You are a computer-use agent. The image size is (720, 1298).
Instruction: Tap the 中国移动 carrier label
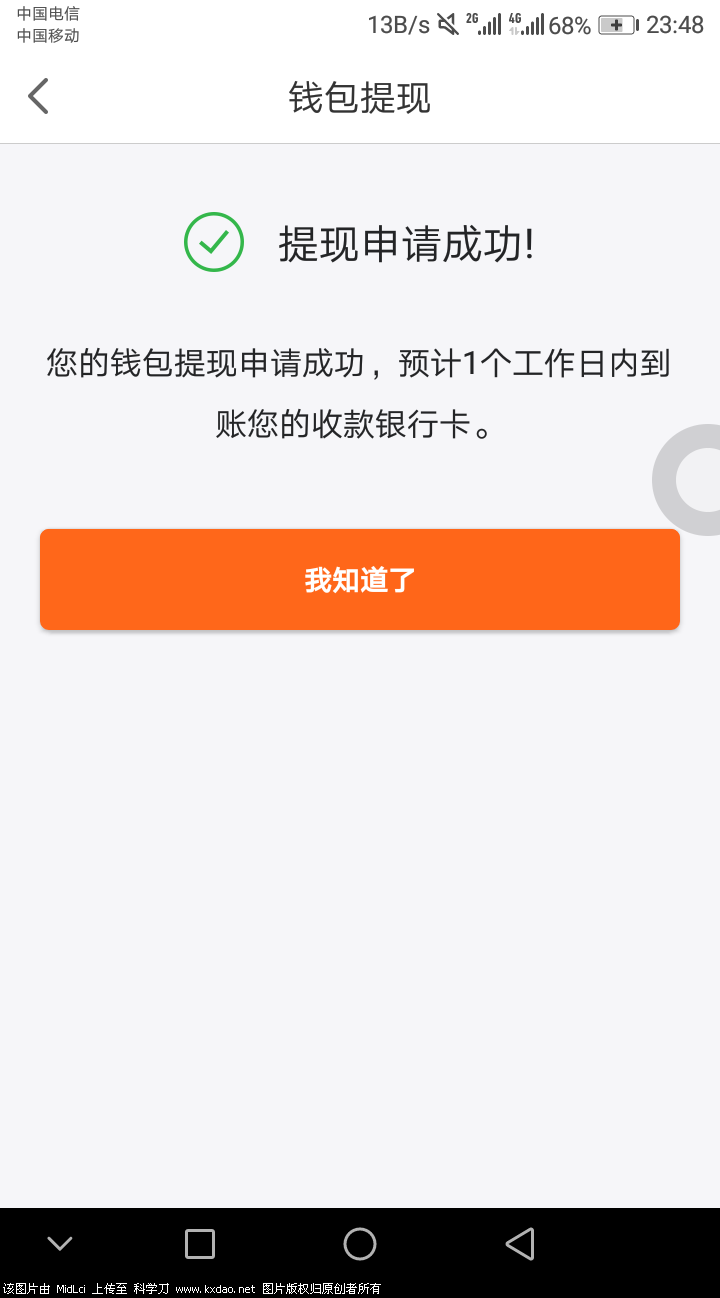pos(46,36)
